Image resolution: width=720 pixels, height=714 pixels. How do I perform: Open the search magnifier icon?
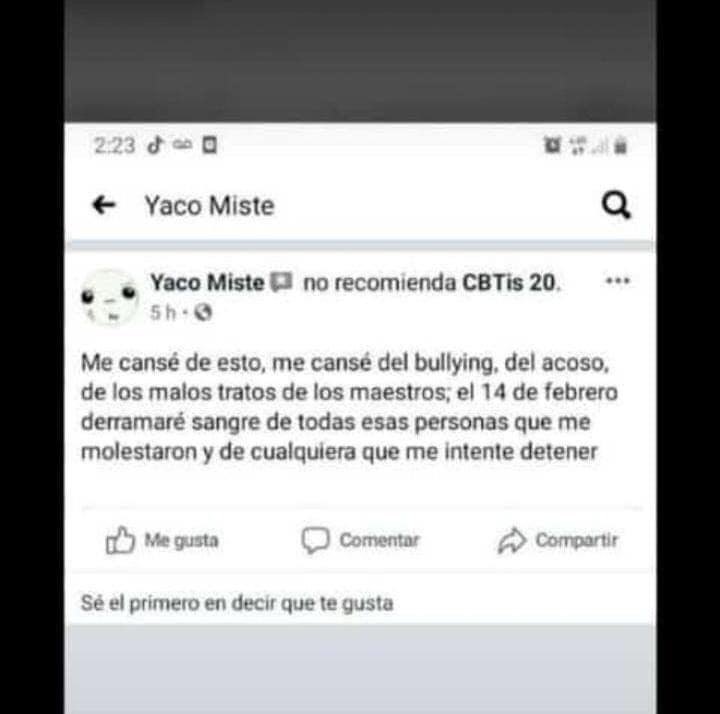click(617, 206)
